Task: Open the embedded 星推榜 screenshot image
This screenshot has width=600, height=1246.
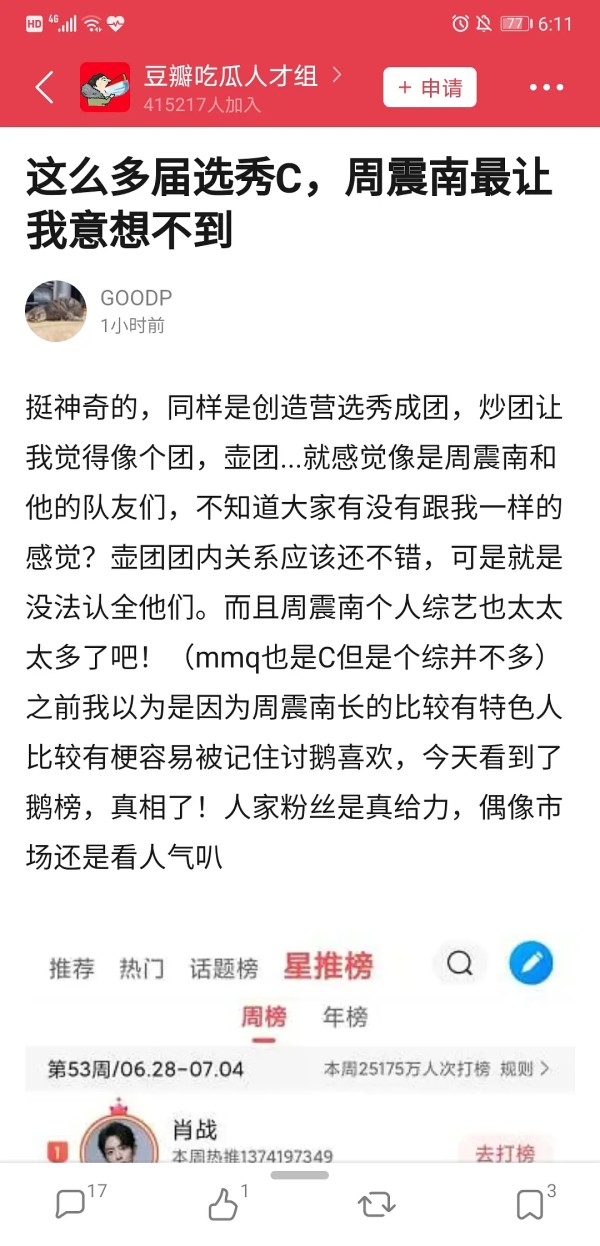Action: point(300,1048)
